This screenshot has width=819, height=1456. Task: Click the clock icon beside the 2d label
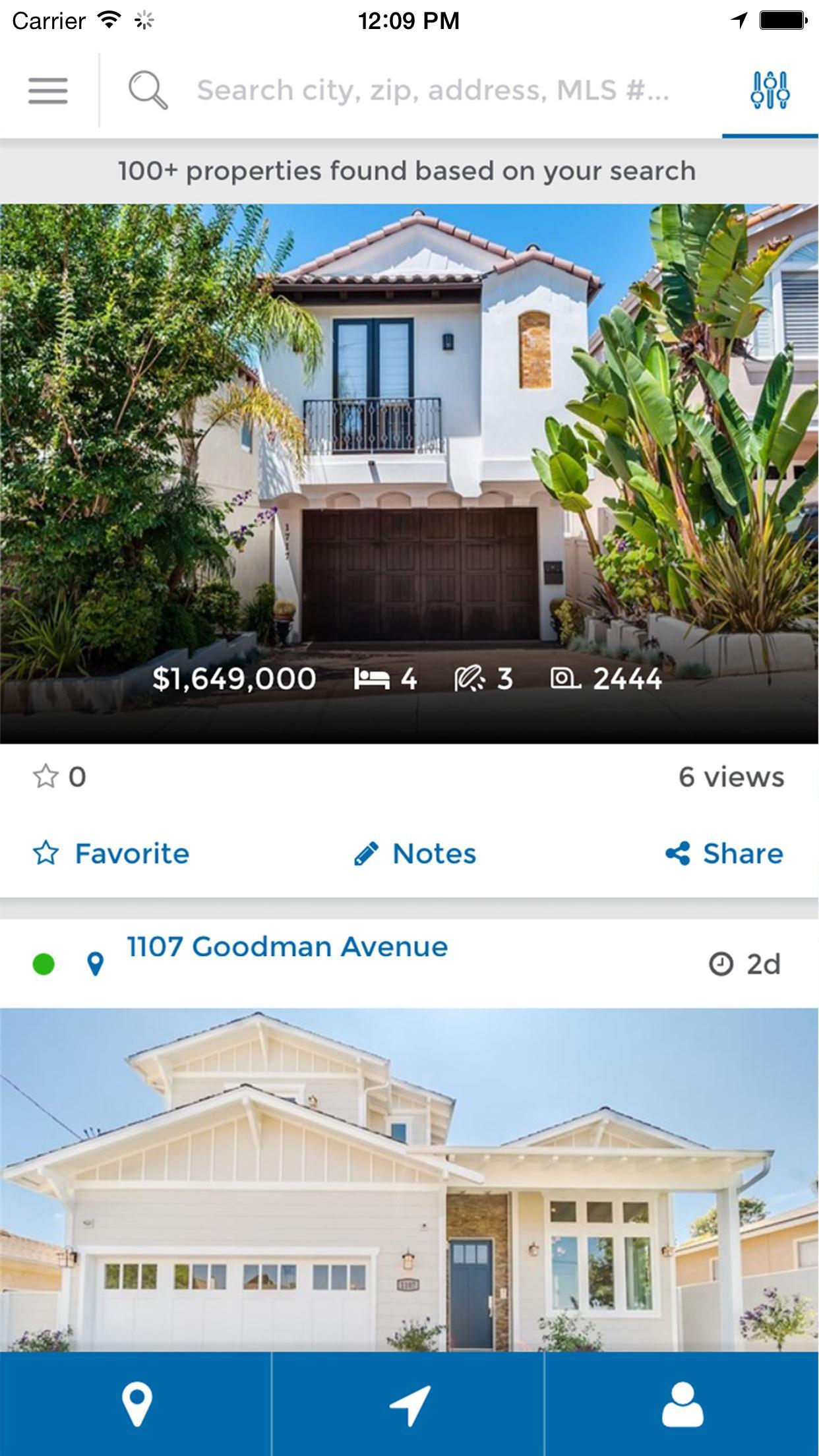tap(721, 962)
